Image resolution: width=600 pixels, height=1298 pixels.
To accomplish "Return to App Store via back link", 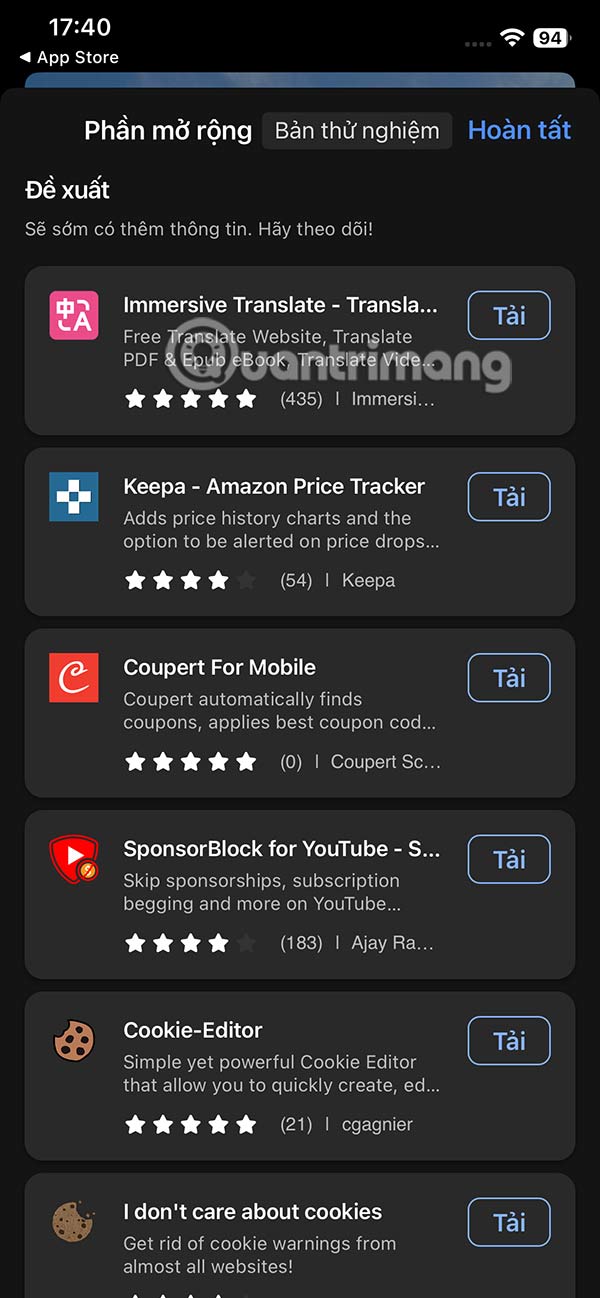I will coord(69,57).
